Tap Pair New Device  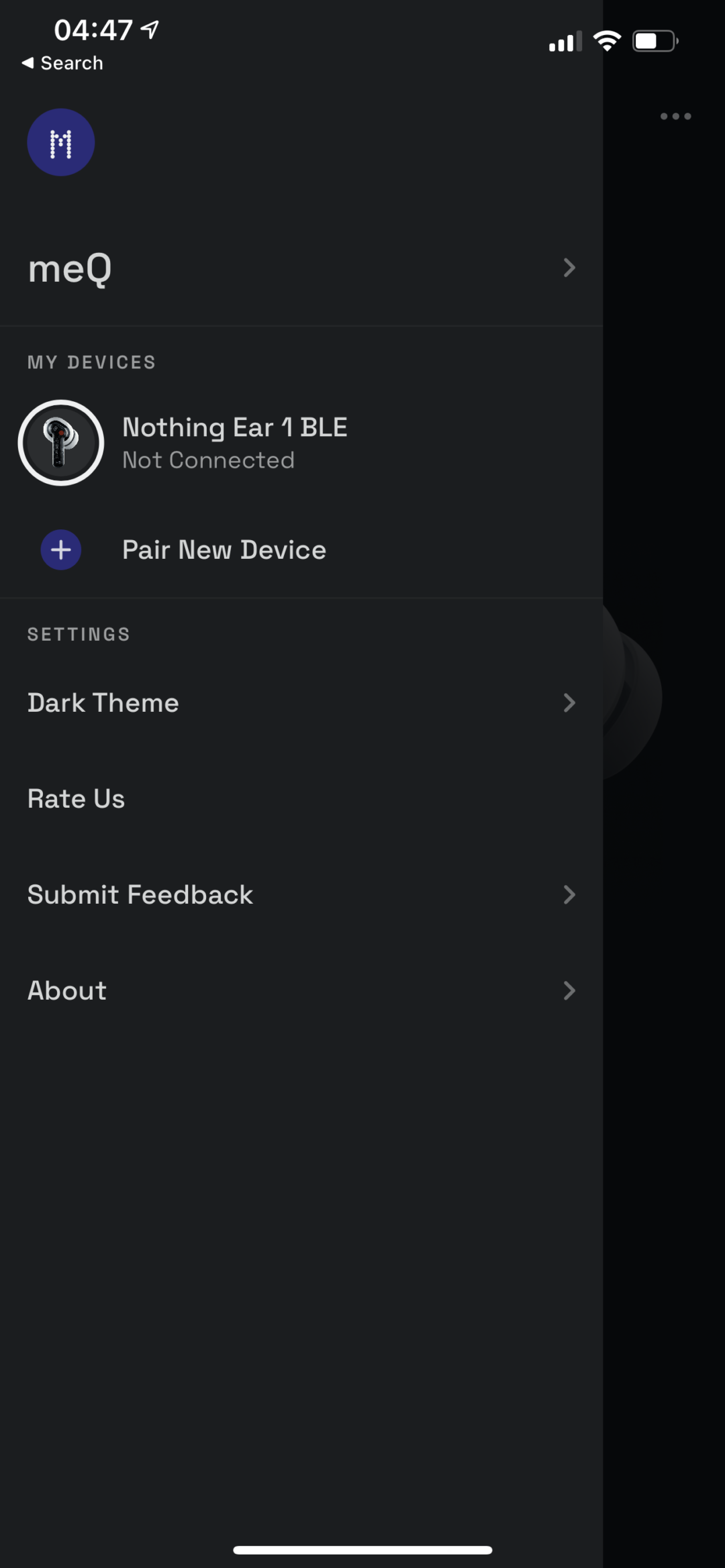pyautogui.click(x=224, y=550)
